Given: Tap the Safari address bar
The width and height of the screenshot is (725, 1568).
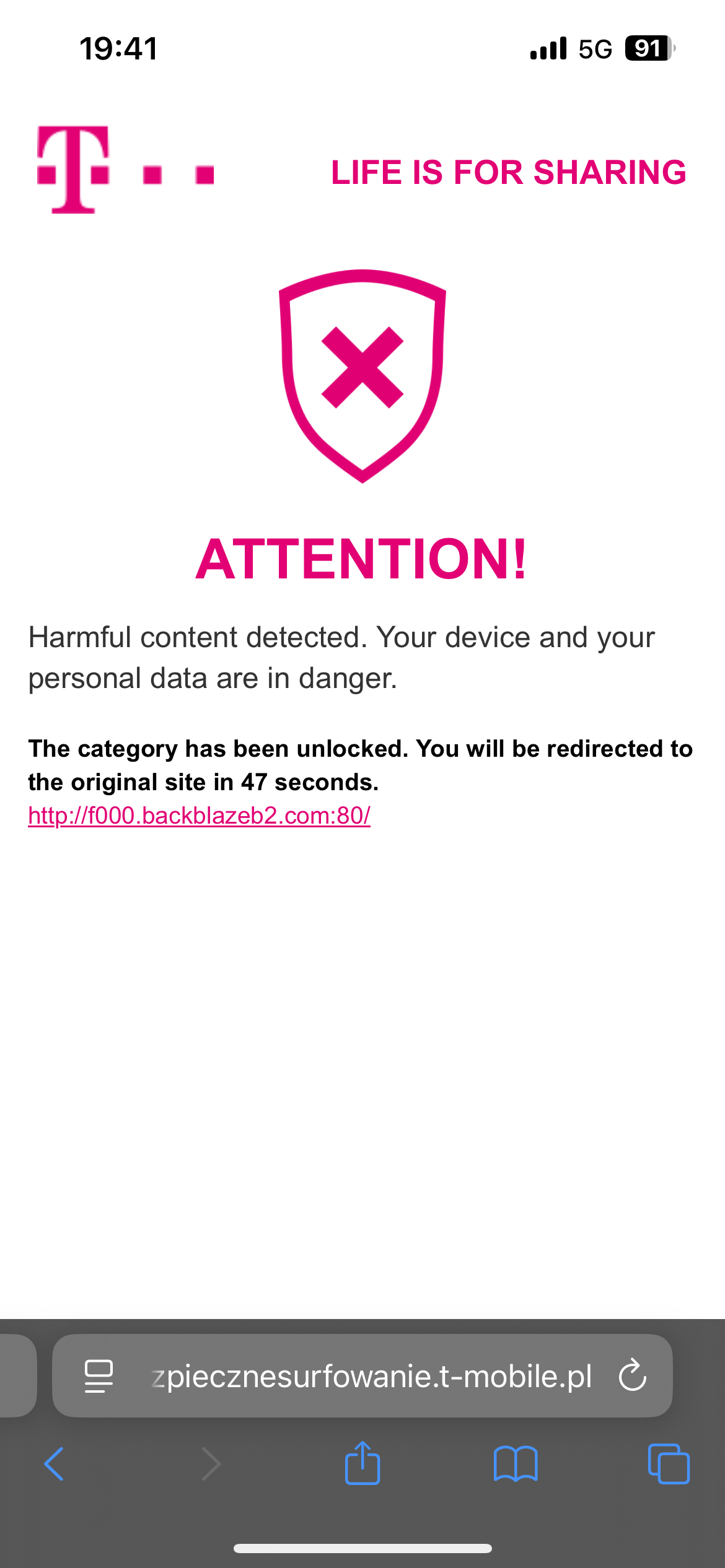Looking at the screenshot, I should pyautogui.click(x=372, y=1376).
